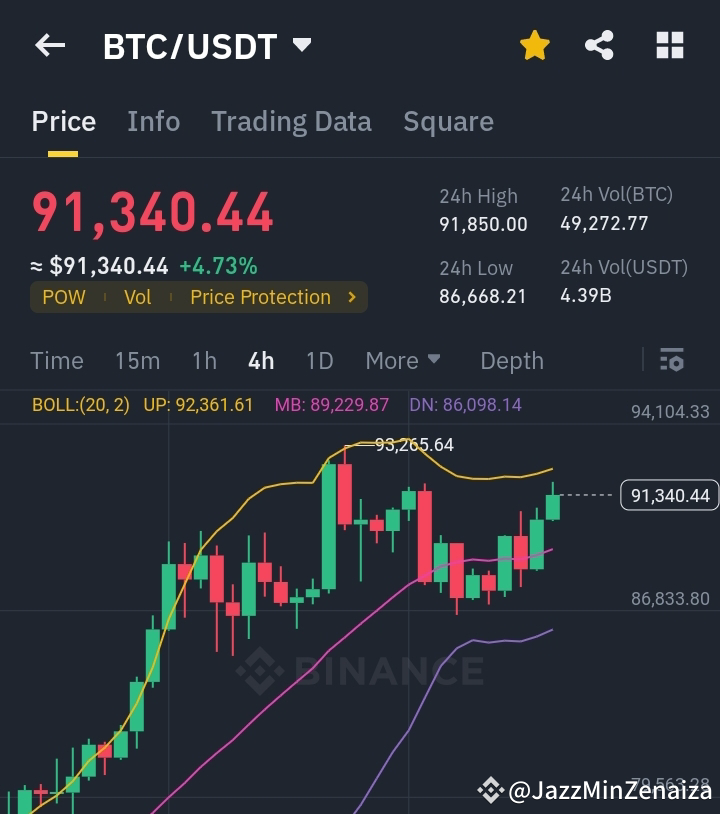Open sharing options with the share icon
The image size is (720, 814).
click(599, 45)
